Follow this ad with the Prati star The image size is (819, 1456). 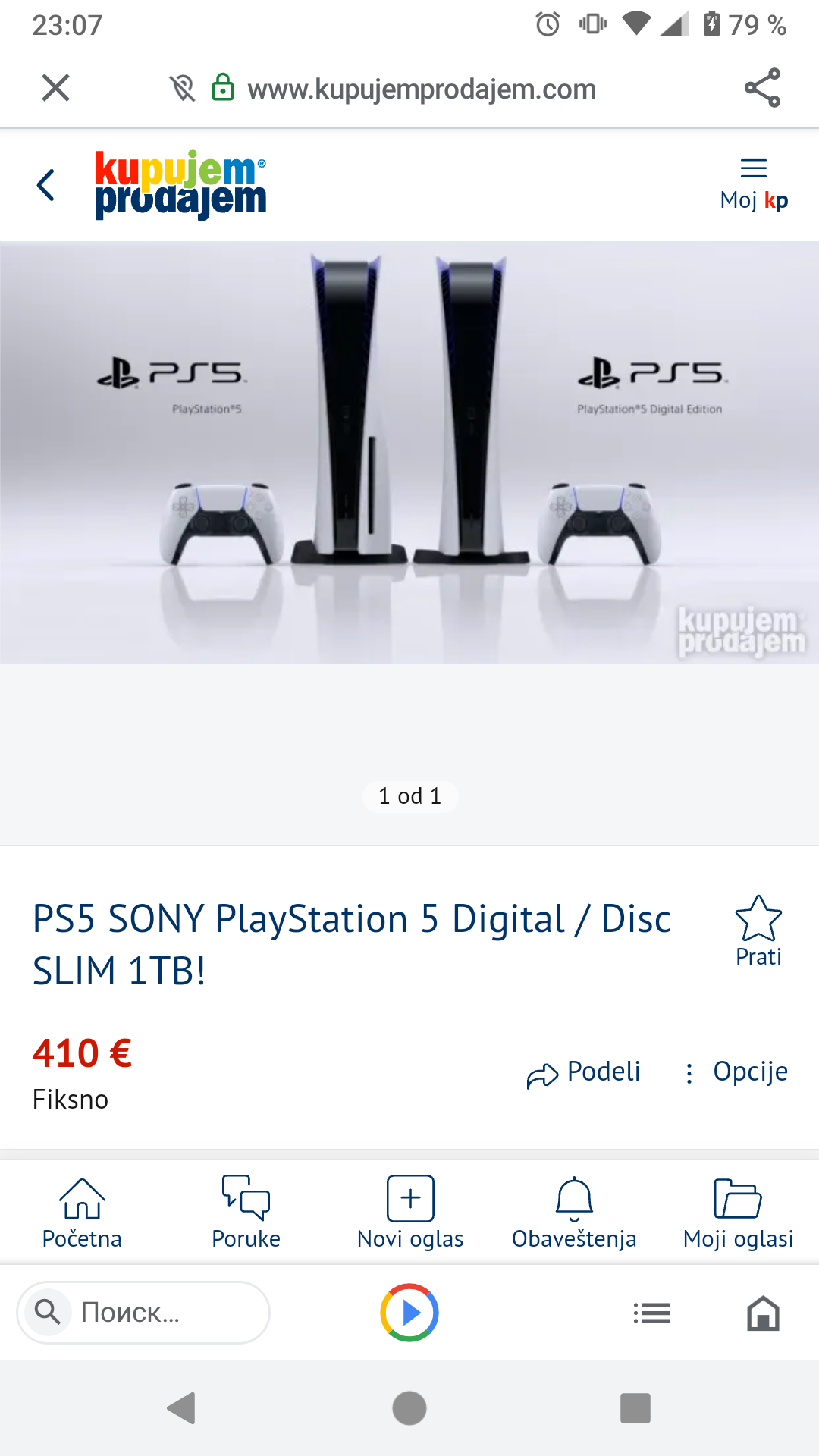[x=758, y=930]
